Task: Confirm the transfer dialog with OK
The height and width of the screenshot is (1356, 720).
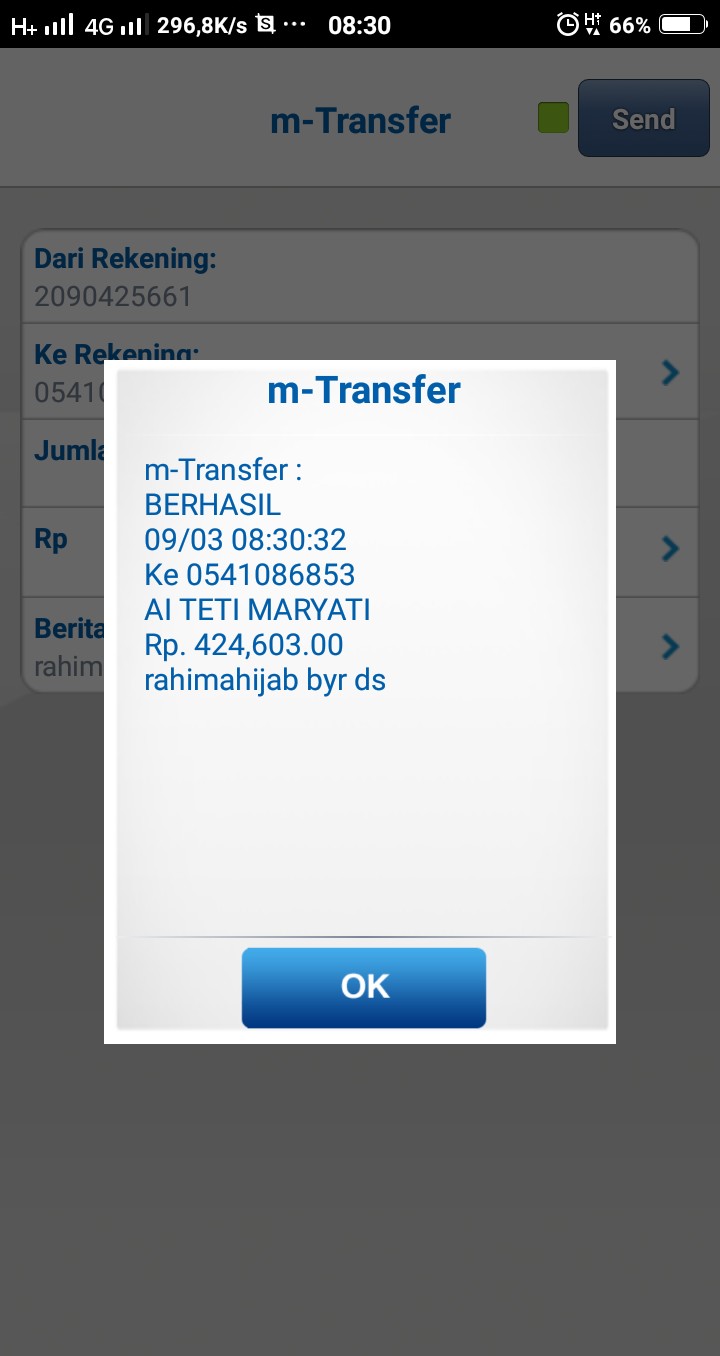Action: coord(364,987)
